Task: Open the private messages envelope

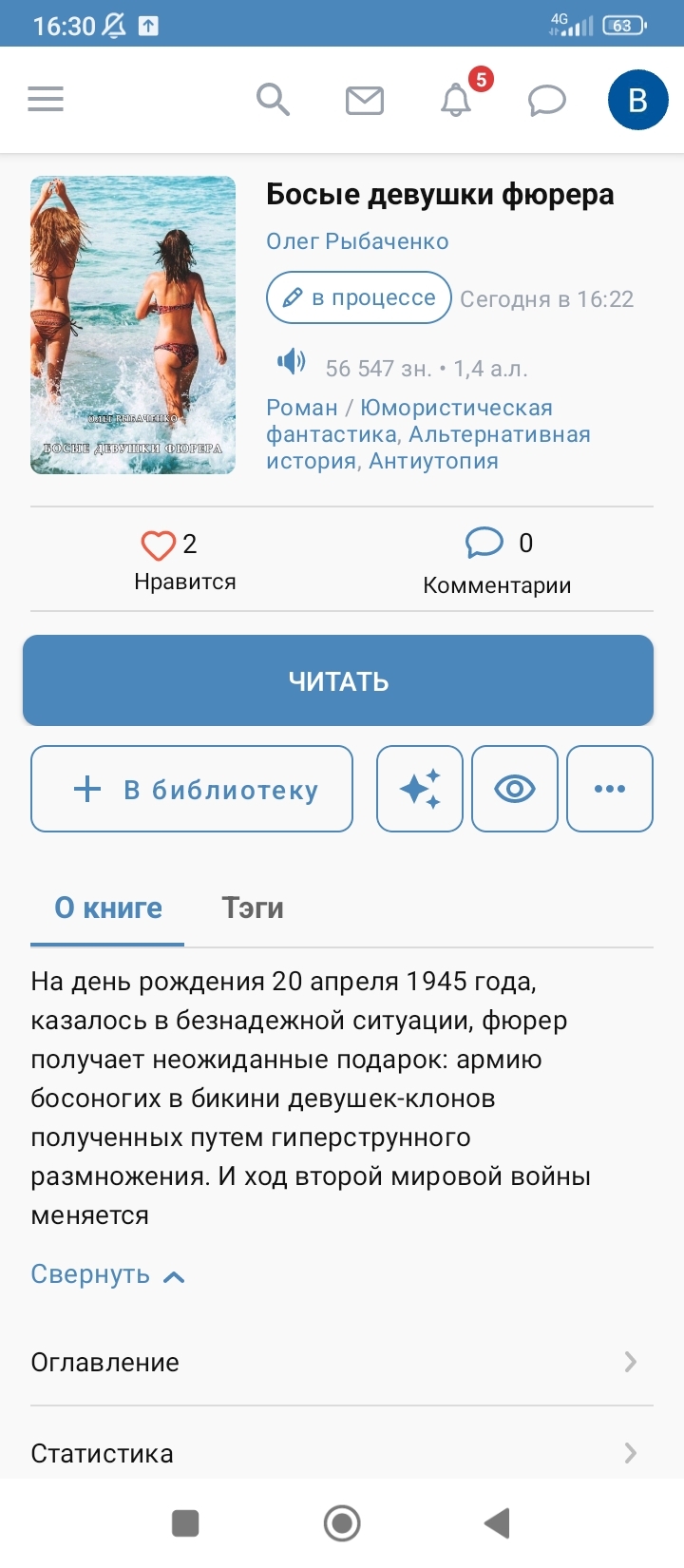Action: pos(365,100)
